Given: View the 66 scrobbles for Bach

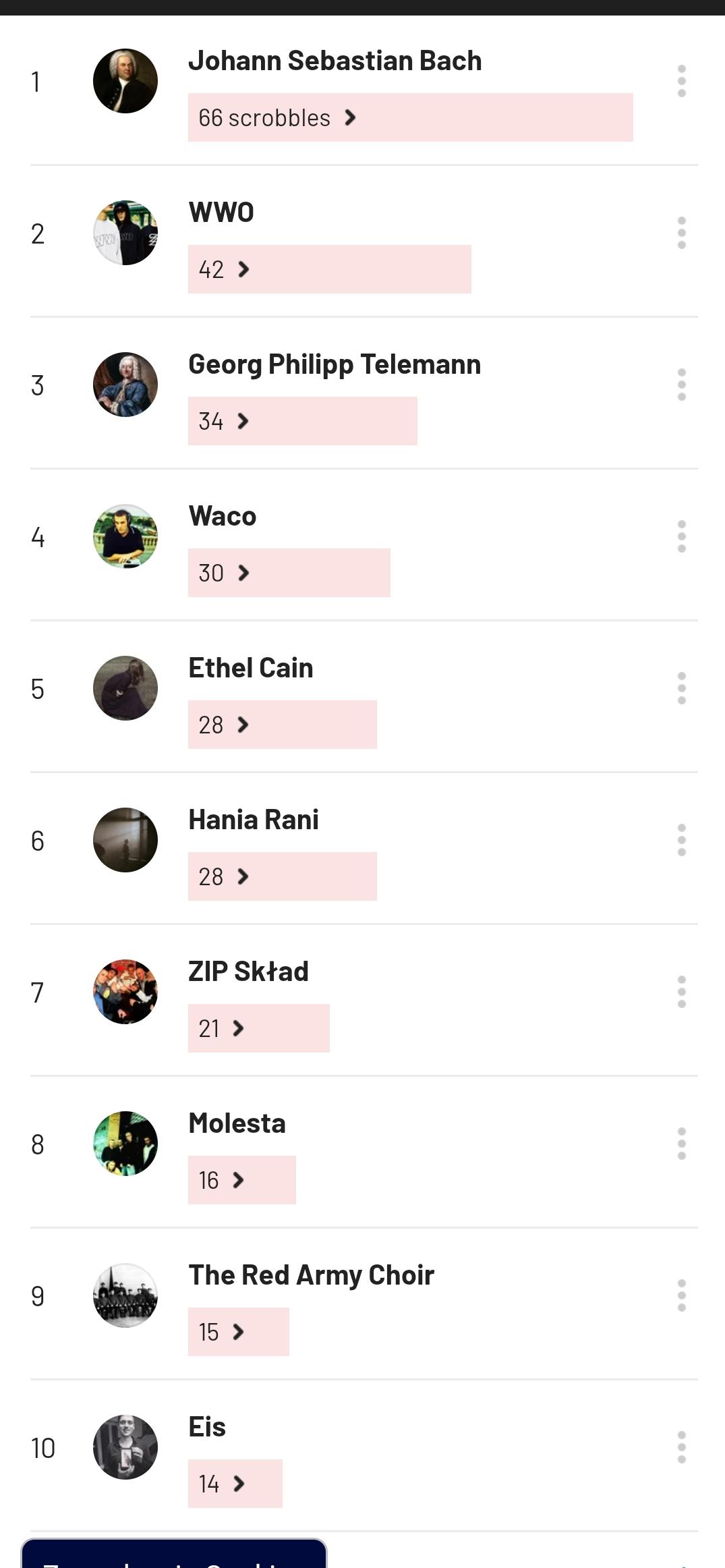Looking at the screenshot, I should [x=410, y=117].
